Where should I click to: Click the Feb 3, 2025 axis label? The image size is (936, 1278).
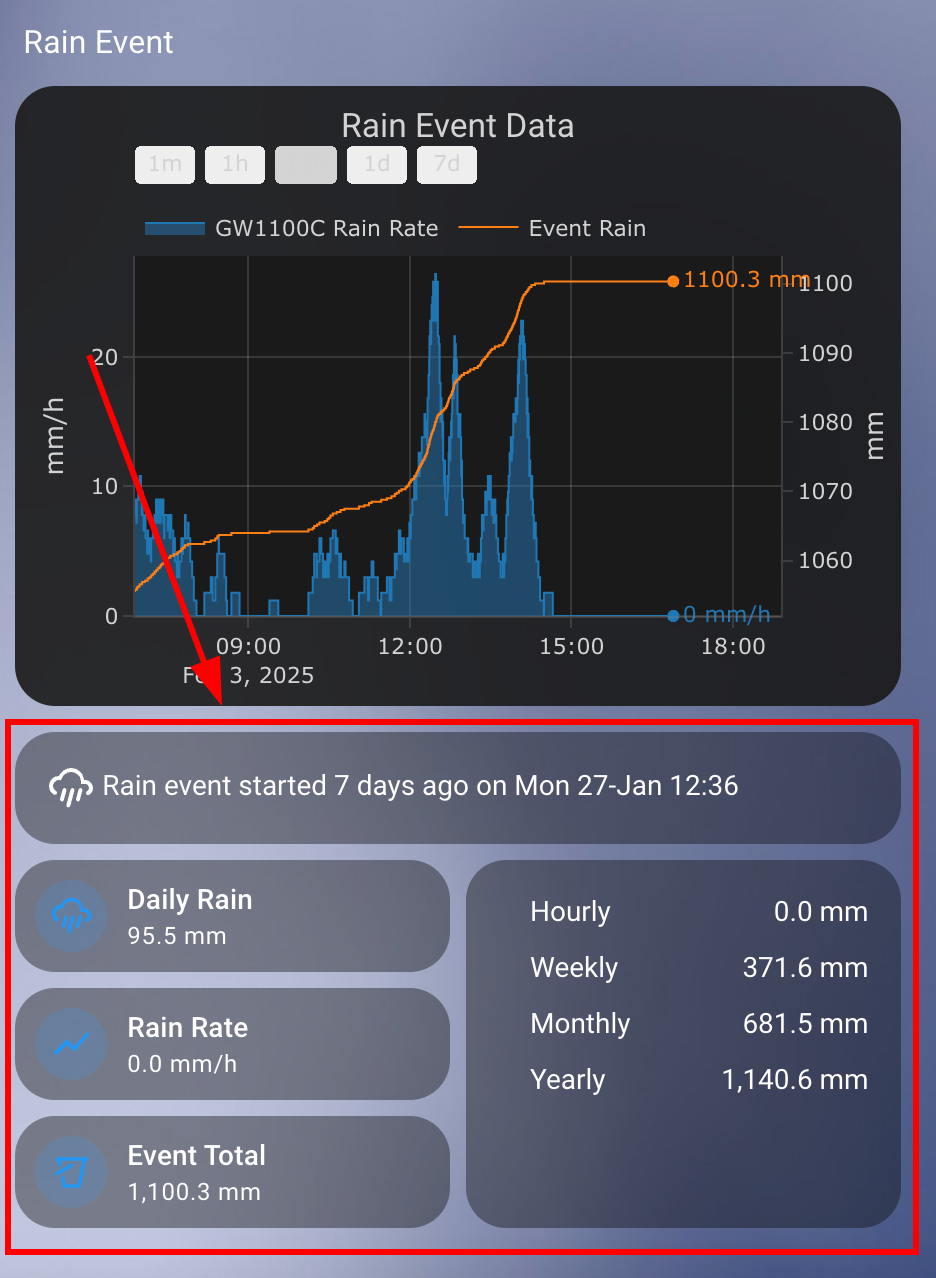[x=248, y=675]
